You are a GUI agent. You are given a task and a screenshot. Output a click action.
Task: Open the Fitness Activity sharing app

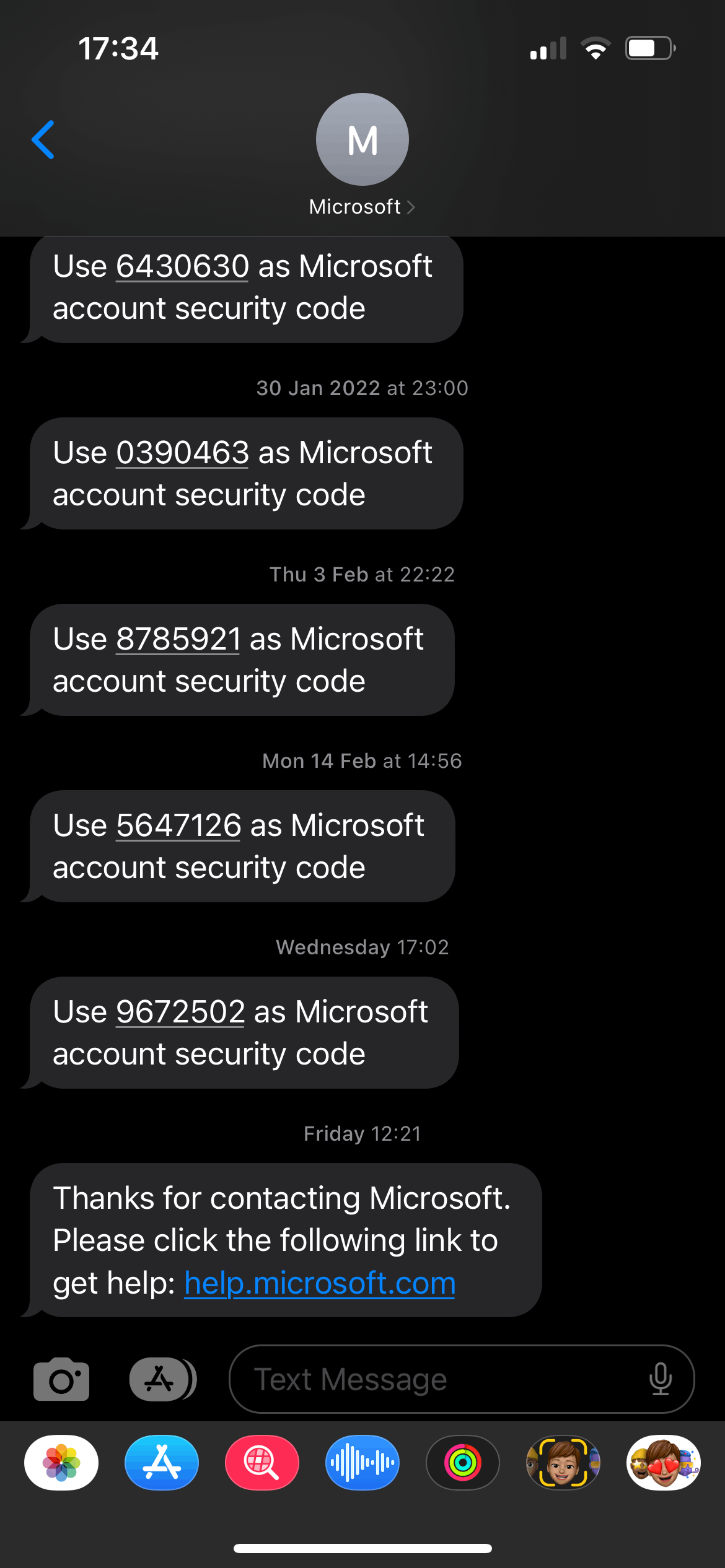point(463,1462)
